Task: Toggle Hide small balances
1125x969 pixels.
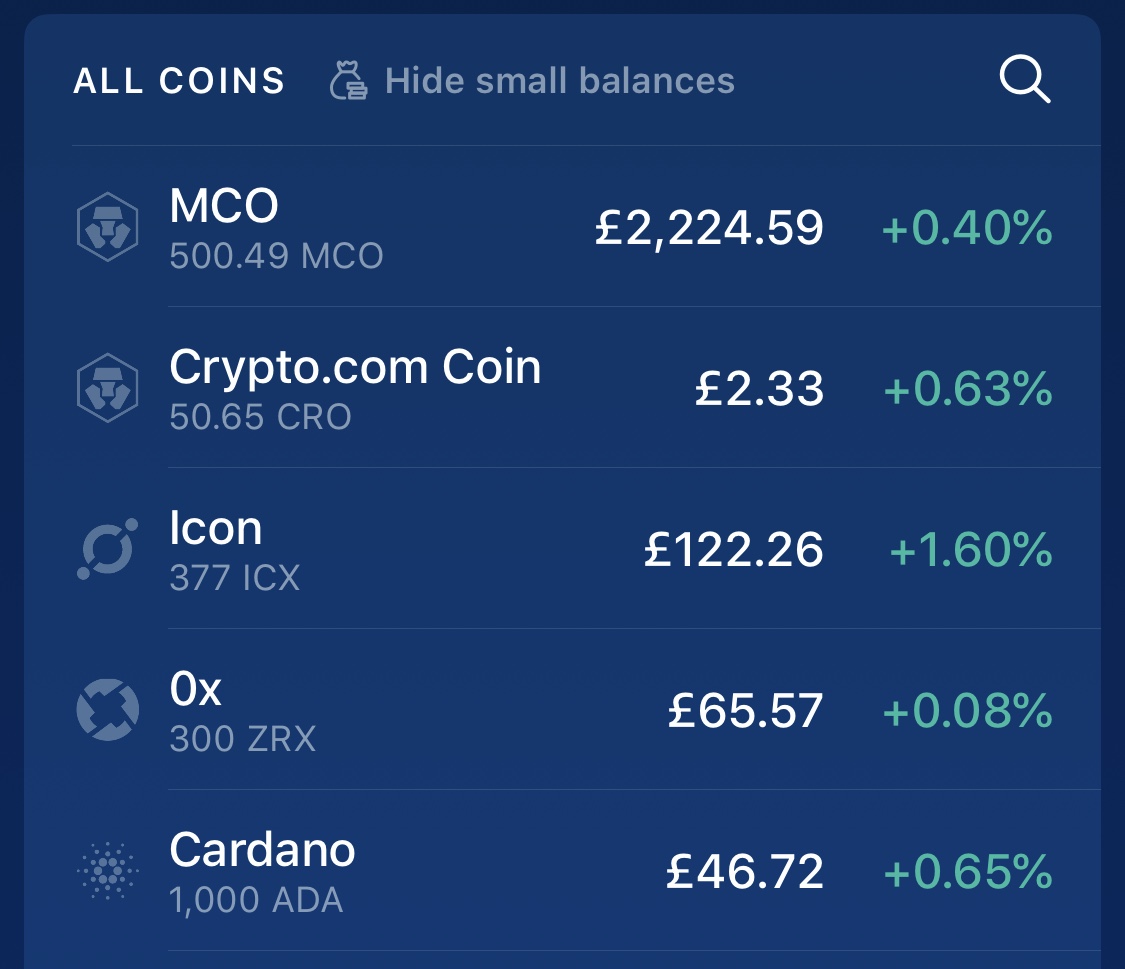Action: tap(533, 81)
